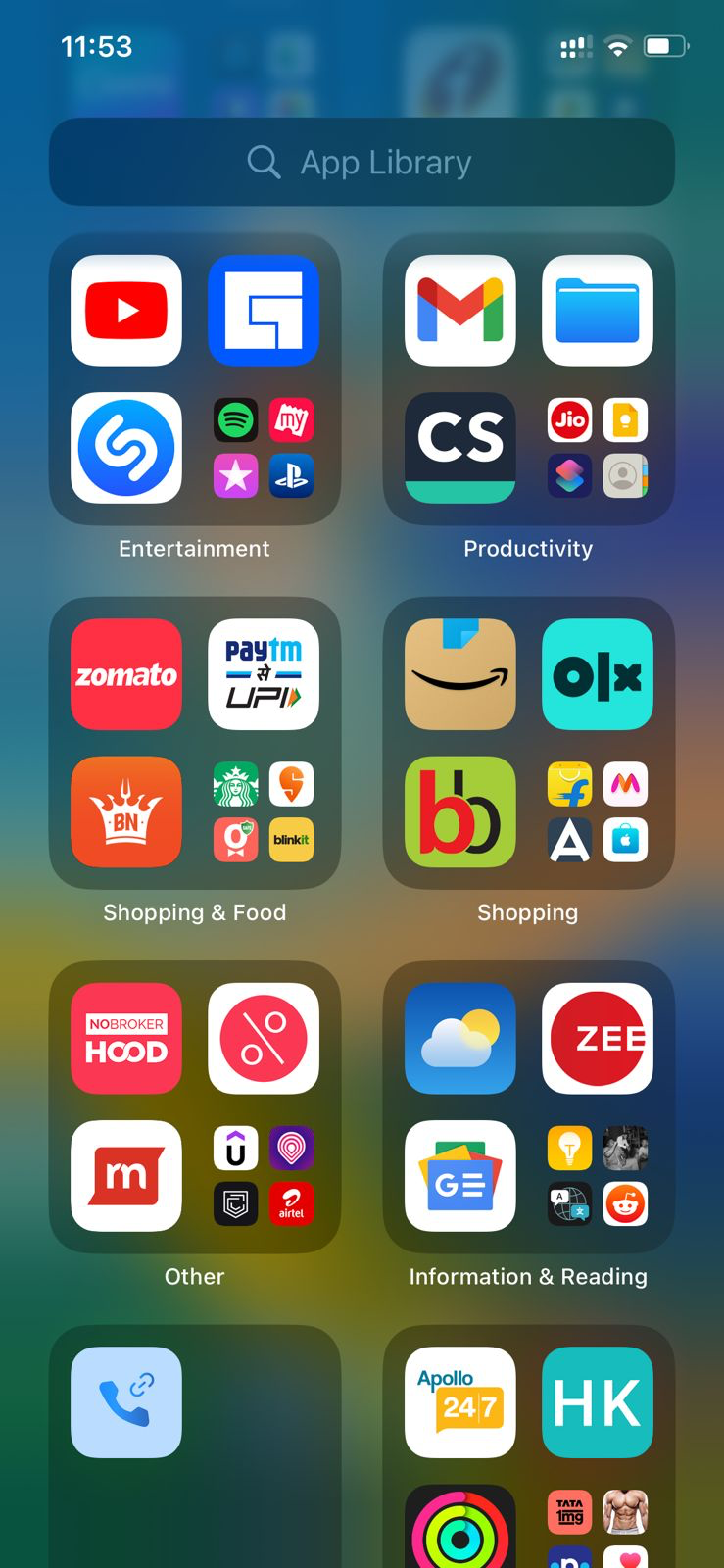Launch the phone link app

pyautogui.click(x=126, y=1402)
